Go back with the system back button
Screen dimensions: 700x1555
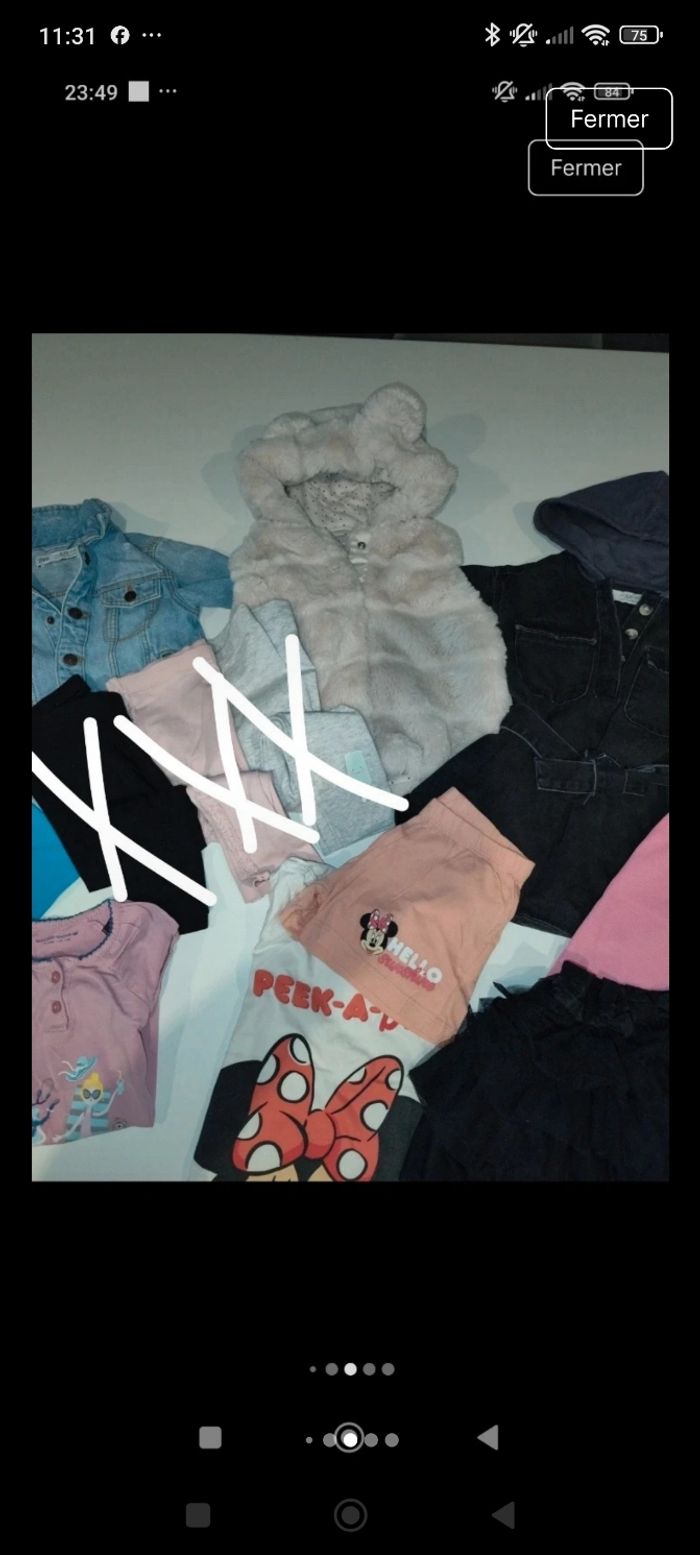503,1515
